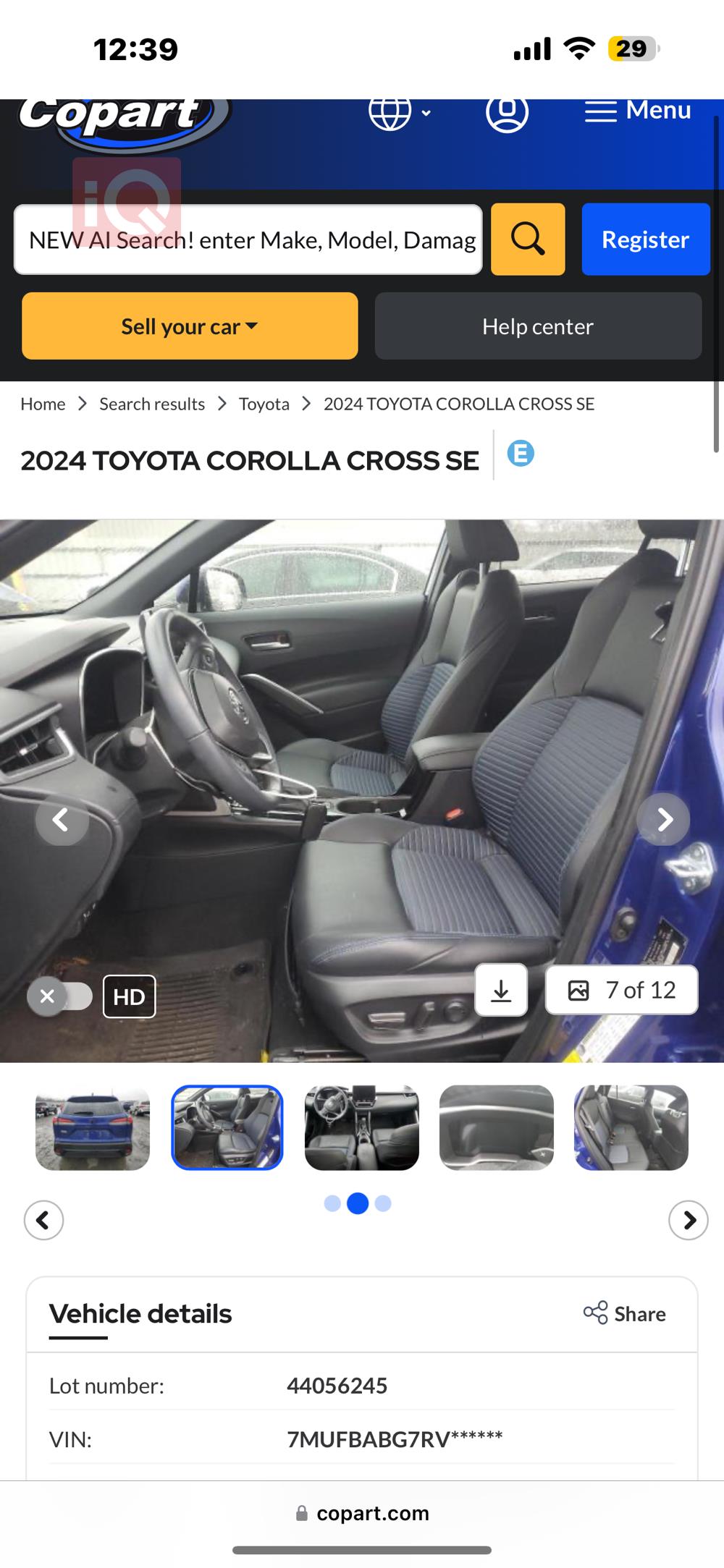Image resolution: width=724 pixels, height=1568 pixels.
Task: Select the dashboard interior thumbnail
Action: click(x=362, y=1127)
